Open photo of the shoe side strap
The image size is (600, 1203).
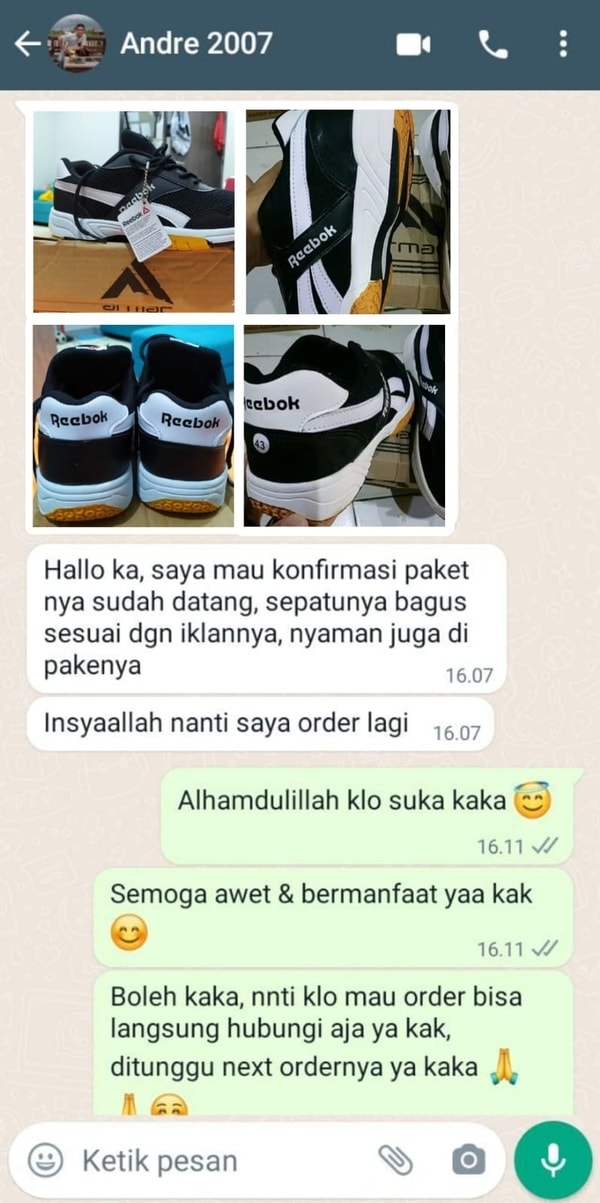click(x=348, y=211)
